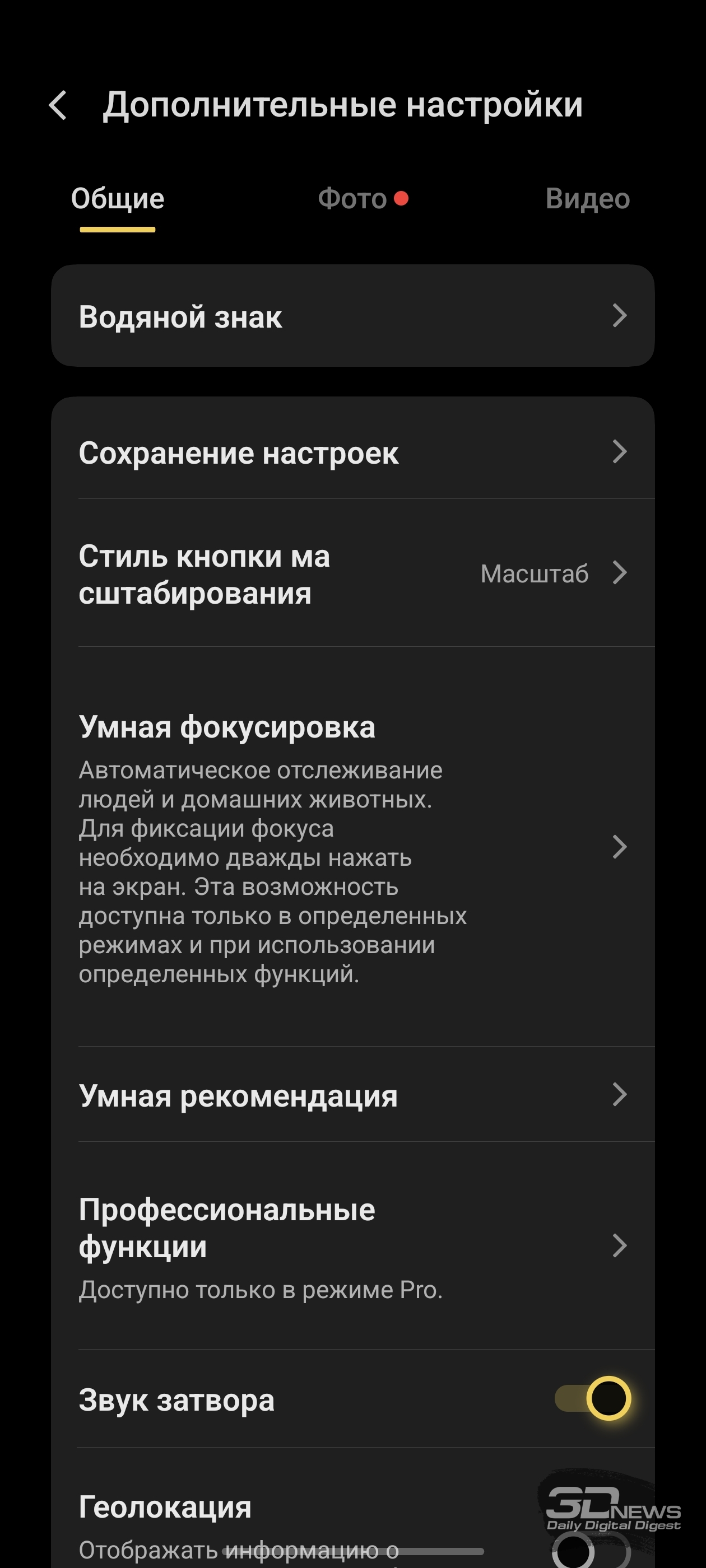This screenshot has width=706, height=1568.
Task: Open Умная рекомендация
Action: pos(352,1095)
